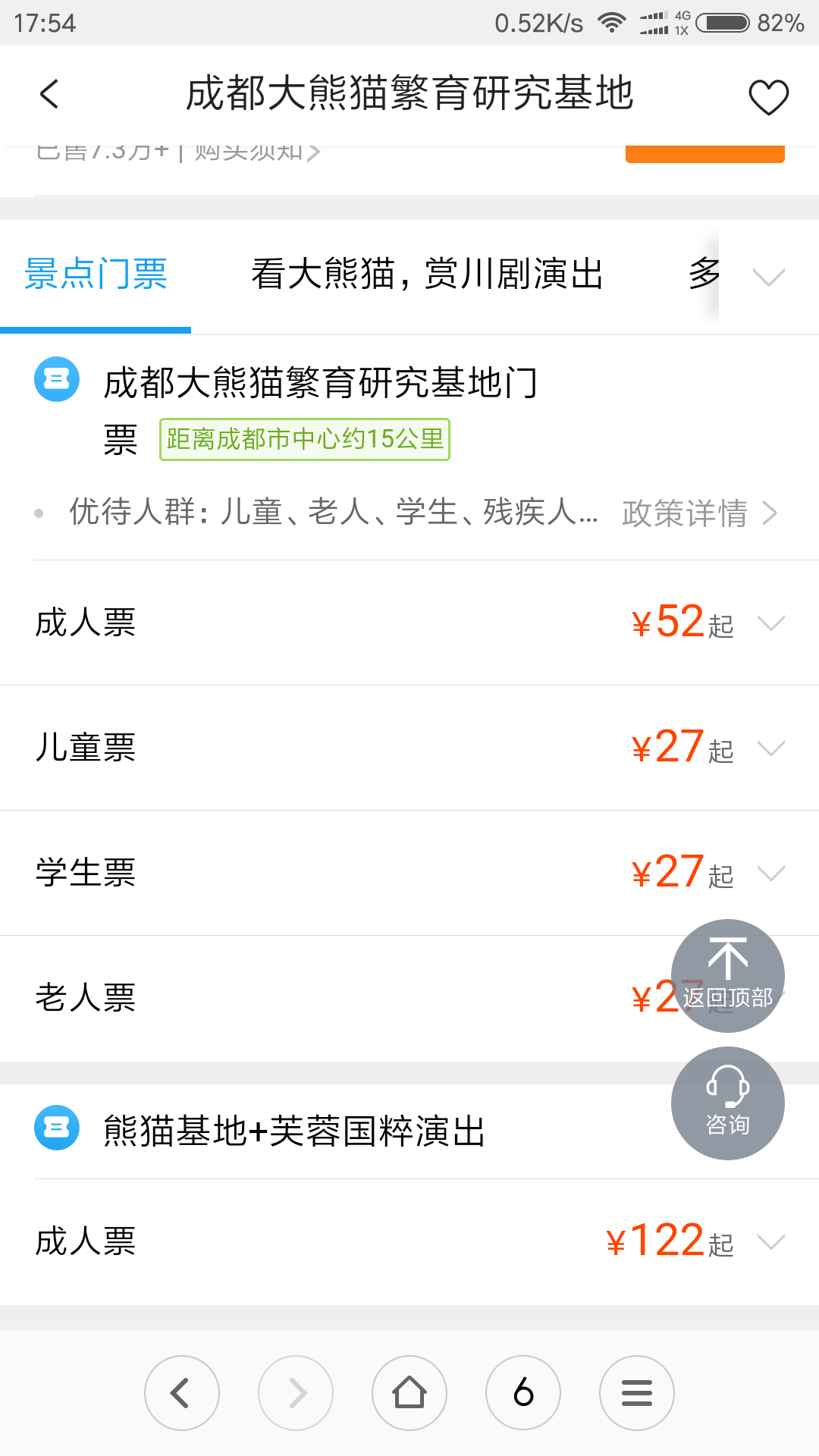Expand 成人票 priced ¥52
This screenshot has width=819, height=1456.
[x=409, y=623]
